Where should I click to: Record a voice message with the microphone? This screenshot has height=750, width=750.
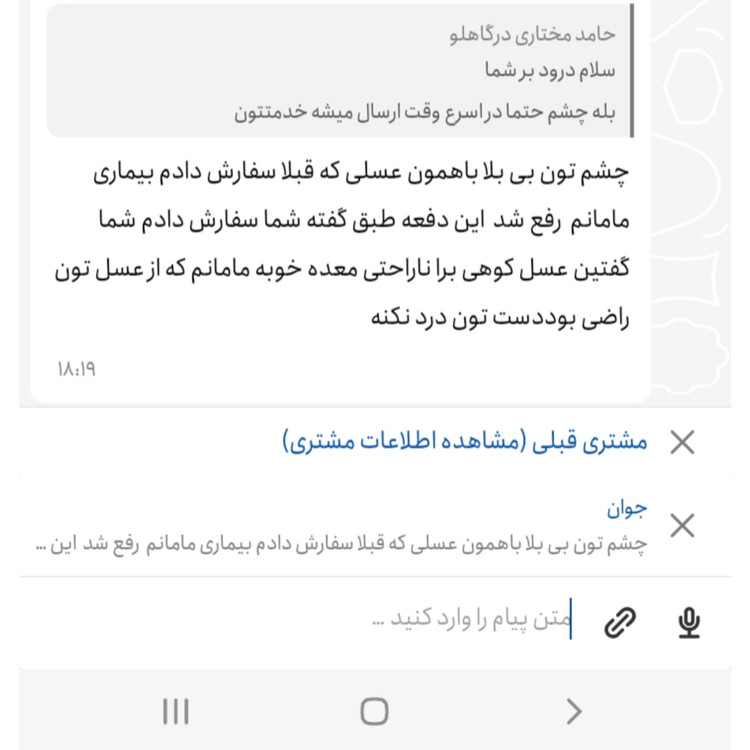pos(689,622)
